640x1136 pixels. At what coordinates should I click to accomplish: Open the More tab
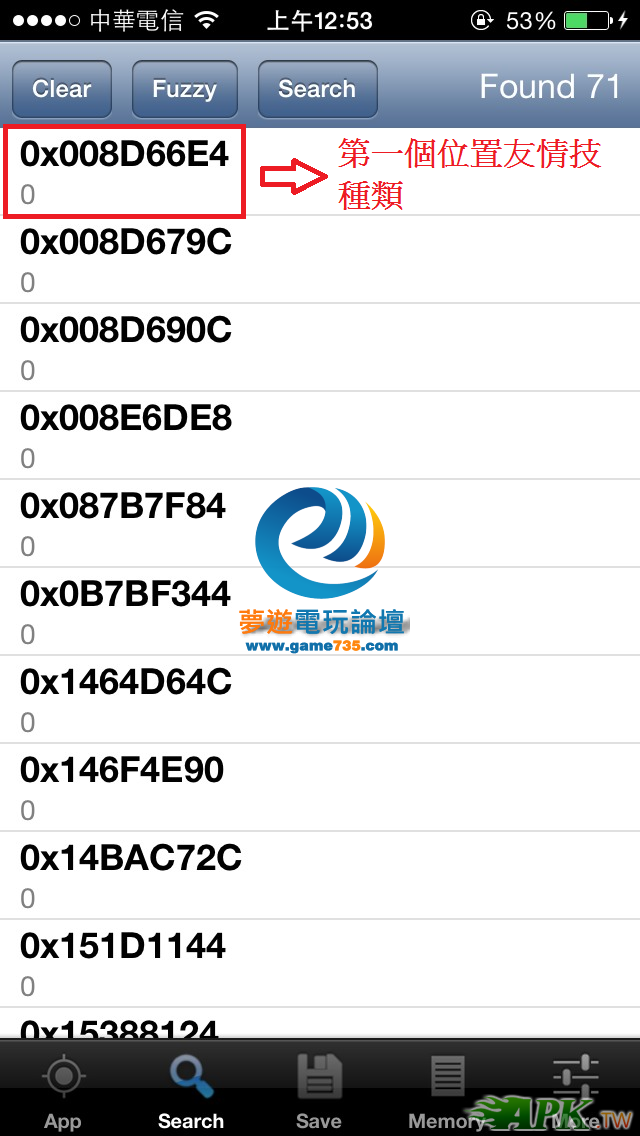click(x=576, y=1092)
